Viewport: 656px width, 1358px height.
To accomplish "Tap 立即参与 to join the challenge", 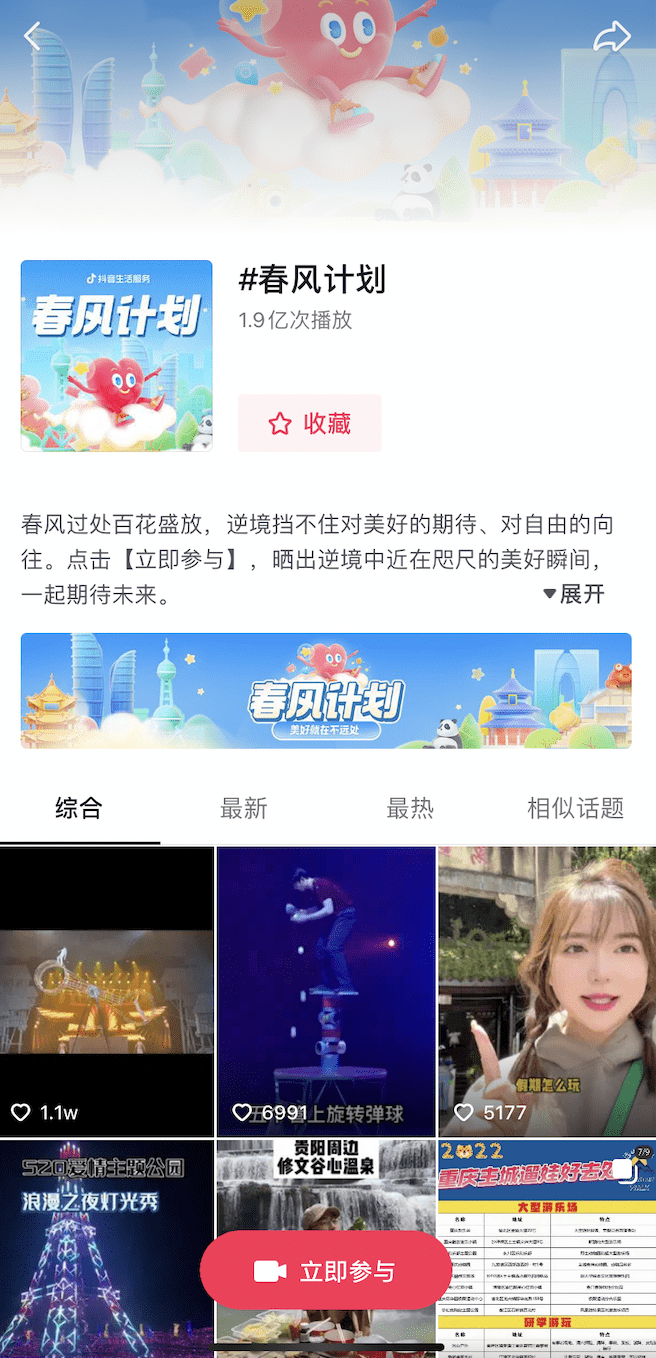I will (x=326, y=1271).
